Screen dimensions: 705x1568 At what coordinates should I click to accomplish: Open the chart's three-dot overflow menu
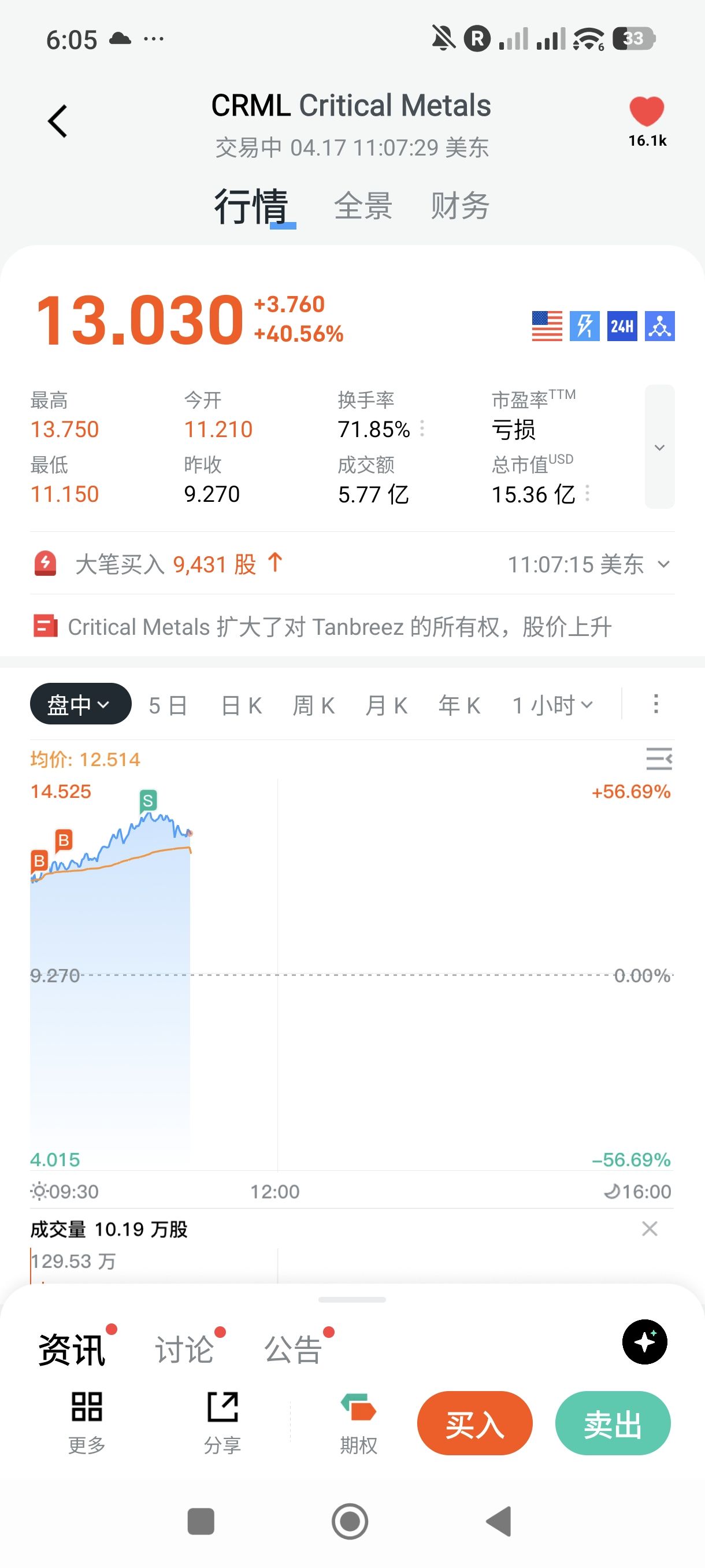click(x=656, y=704)
